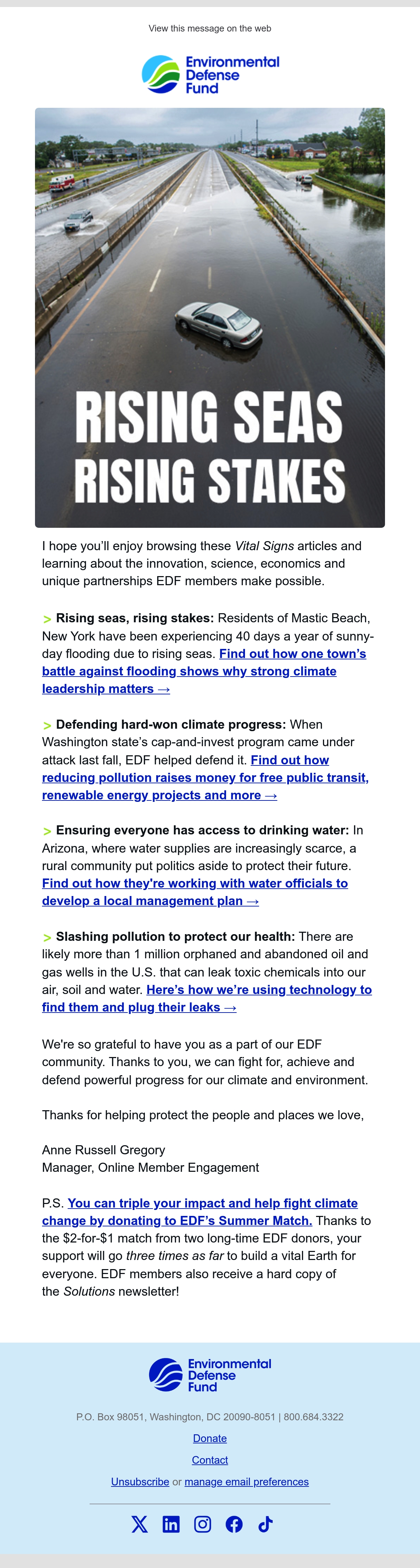This screenshot has height=1568, width=420.
Task: Open the Facebook icon
Action: click(234, 1524)
